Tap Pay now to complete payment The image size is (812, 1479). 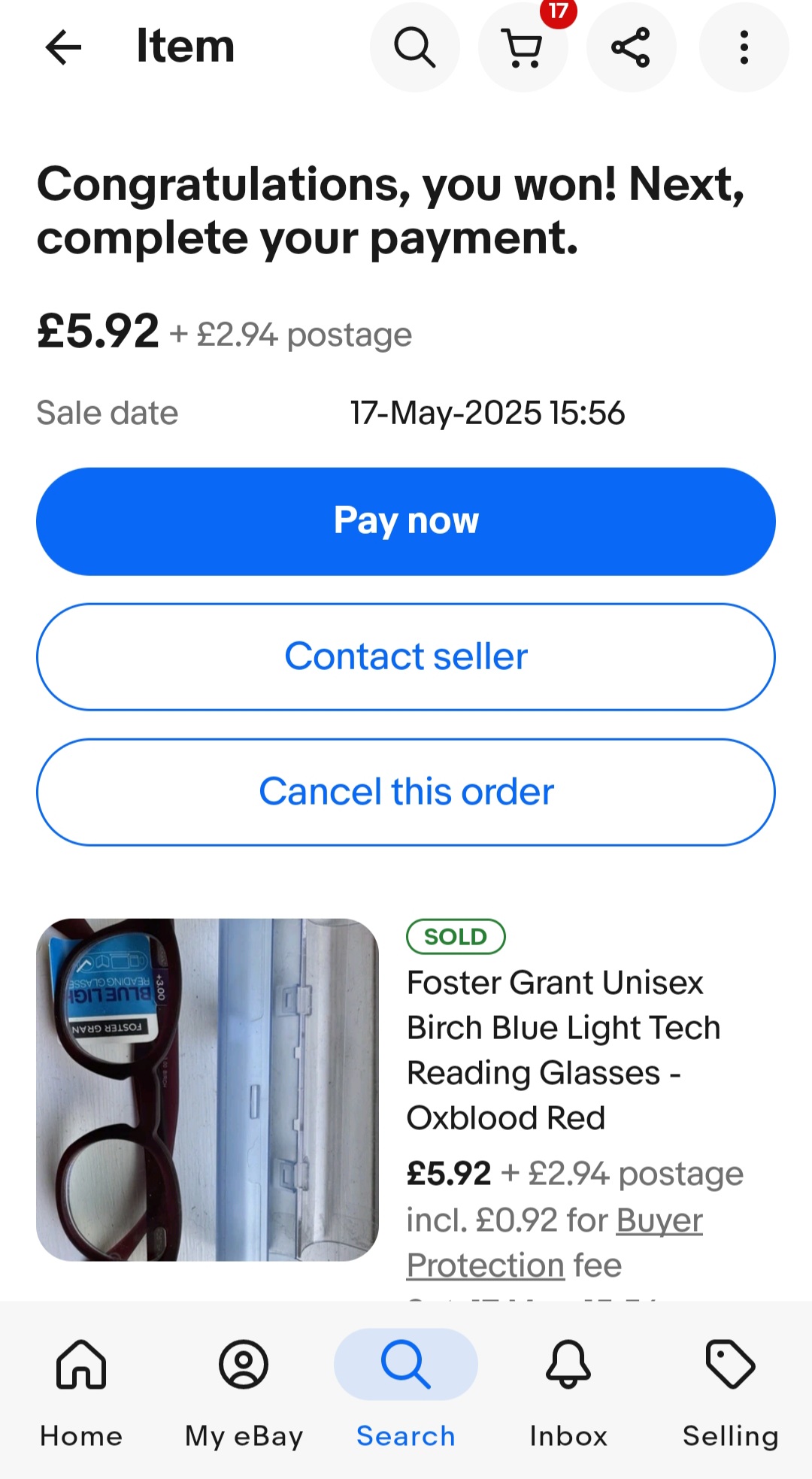406,521
